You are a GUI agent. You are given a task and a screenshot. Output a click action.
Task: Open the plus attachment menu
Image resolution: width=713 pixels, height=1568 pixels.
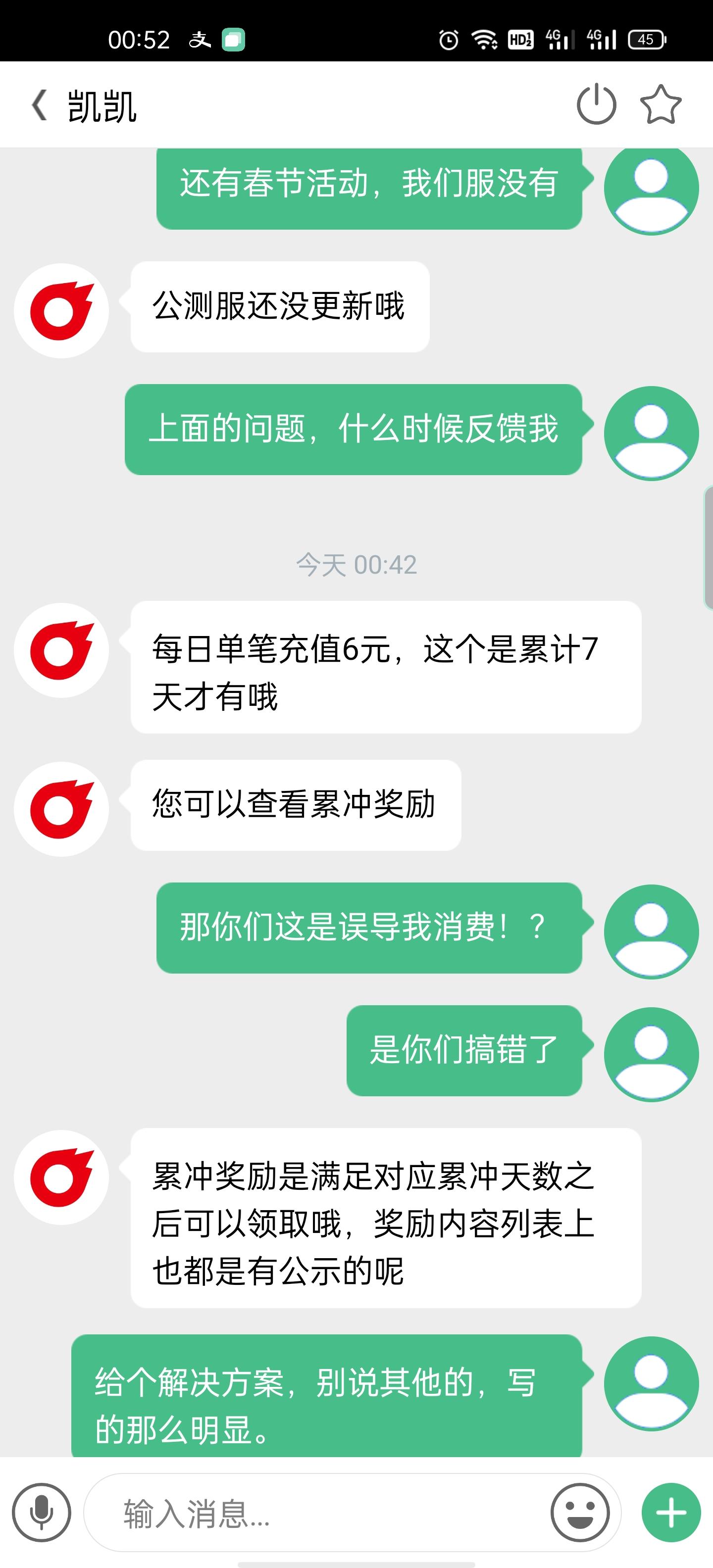click(x=671, y=1513)
